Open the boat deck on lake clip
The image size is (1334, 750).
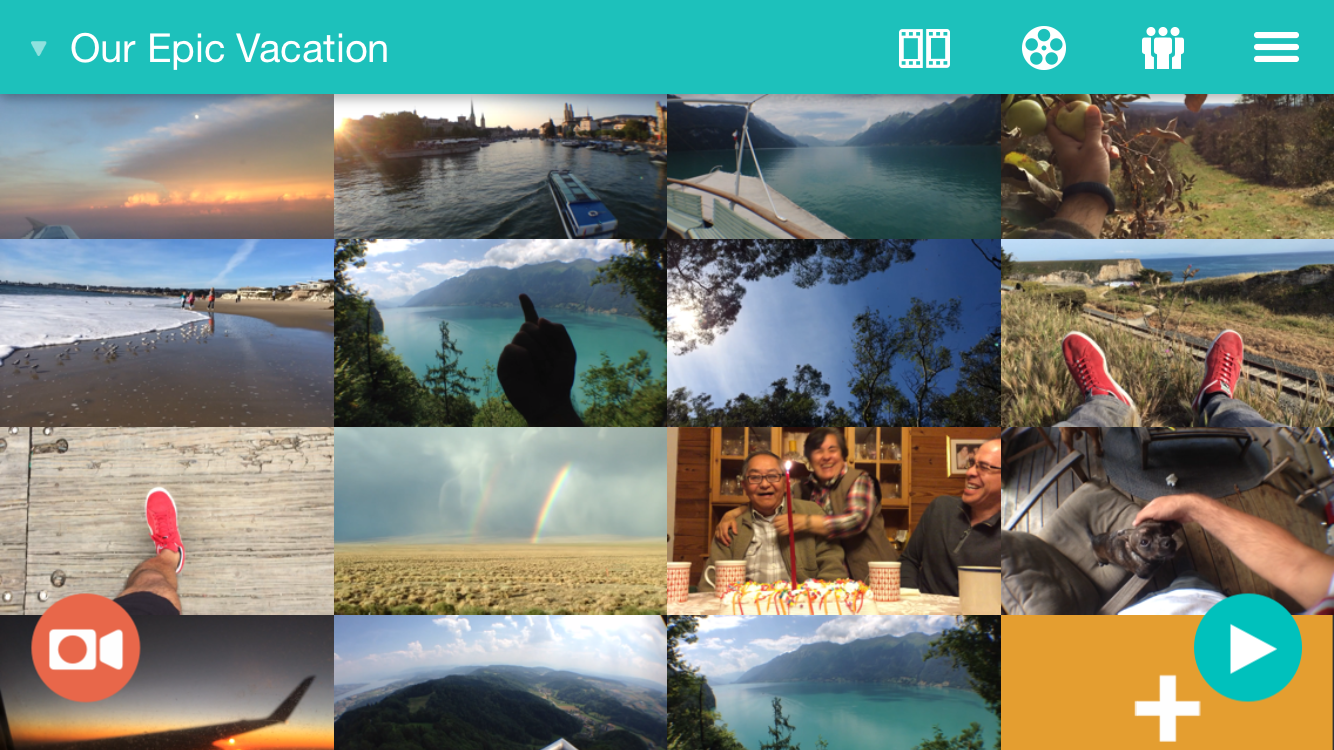tap(834, 166)
